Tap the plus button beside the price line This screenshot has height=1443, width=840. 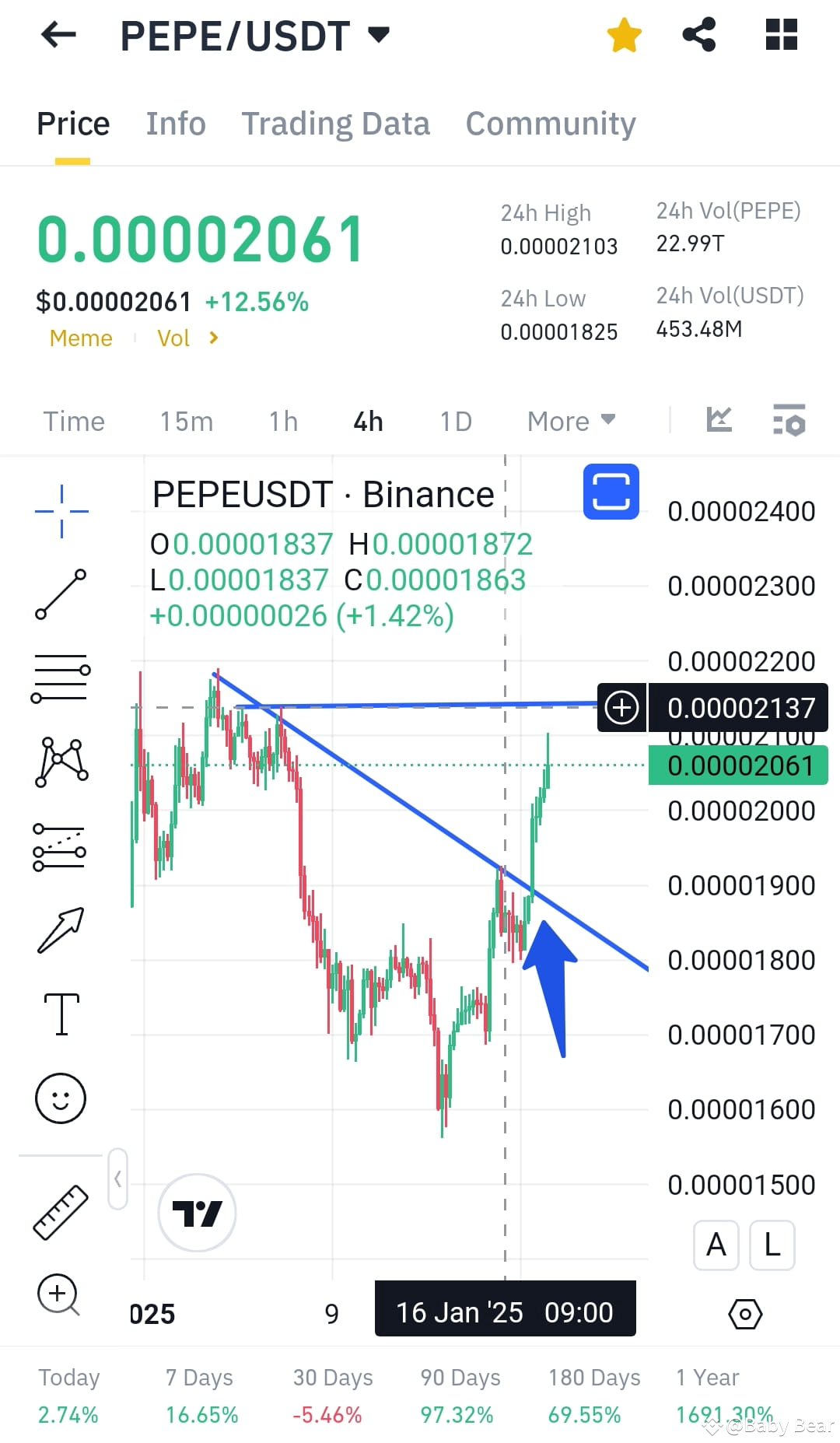click(621, 707)
